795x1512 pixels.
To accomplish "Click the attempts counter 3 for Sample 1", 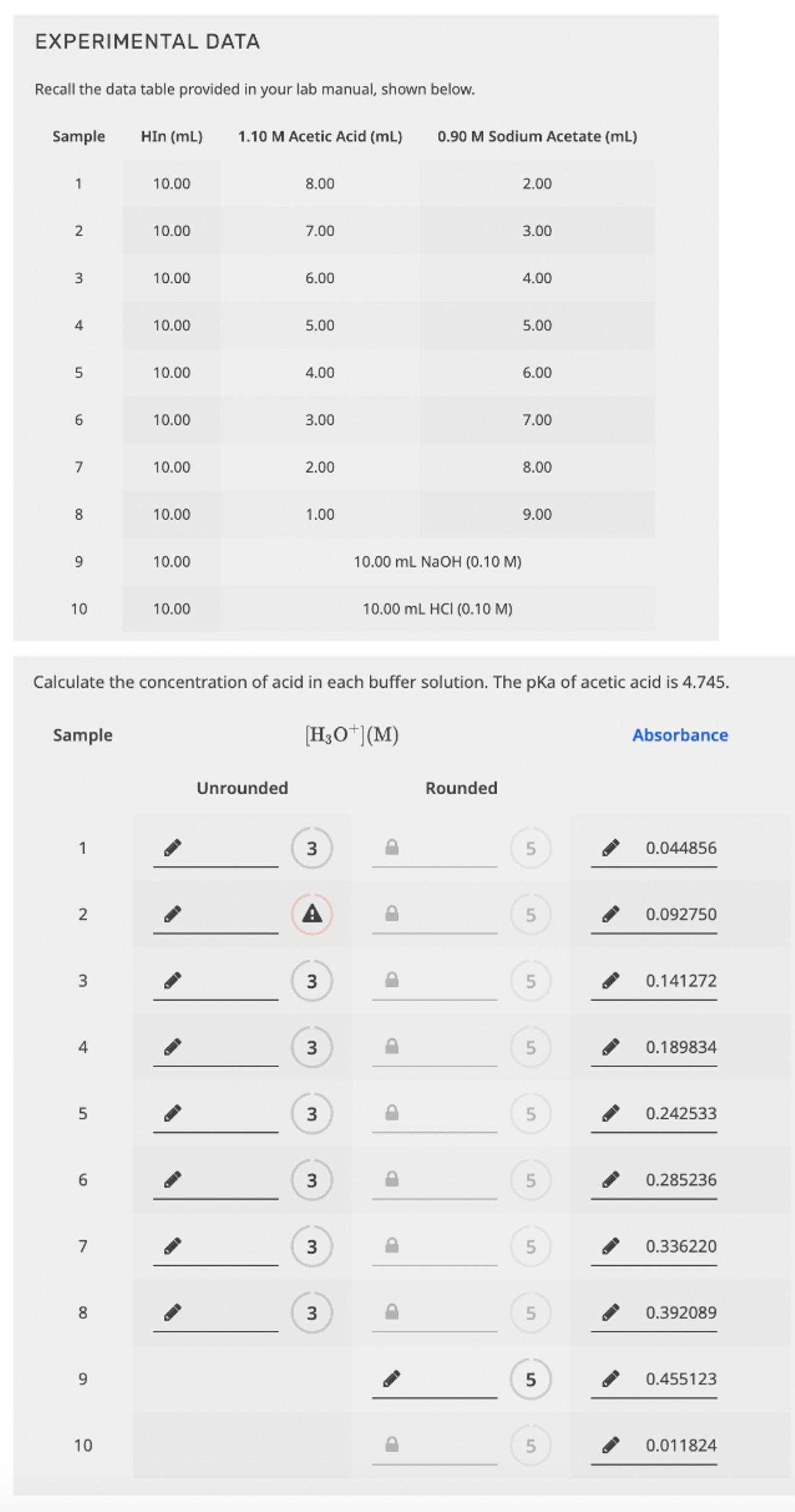I will point(312,847).
